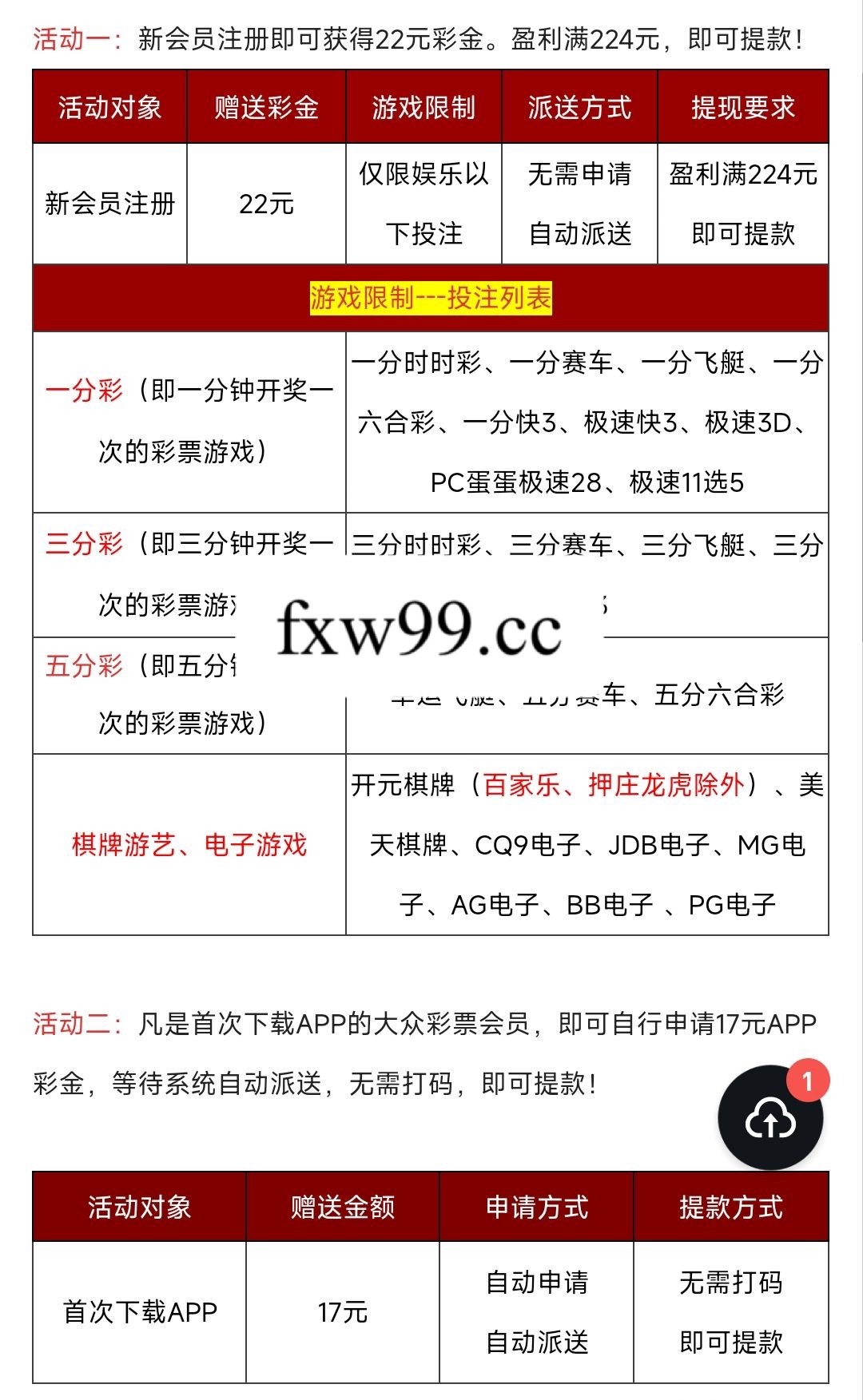Open the floating cloud upload button

770,1119
